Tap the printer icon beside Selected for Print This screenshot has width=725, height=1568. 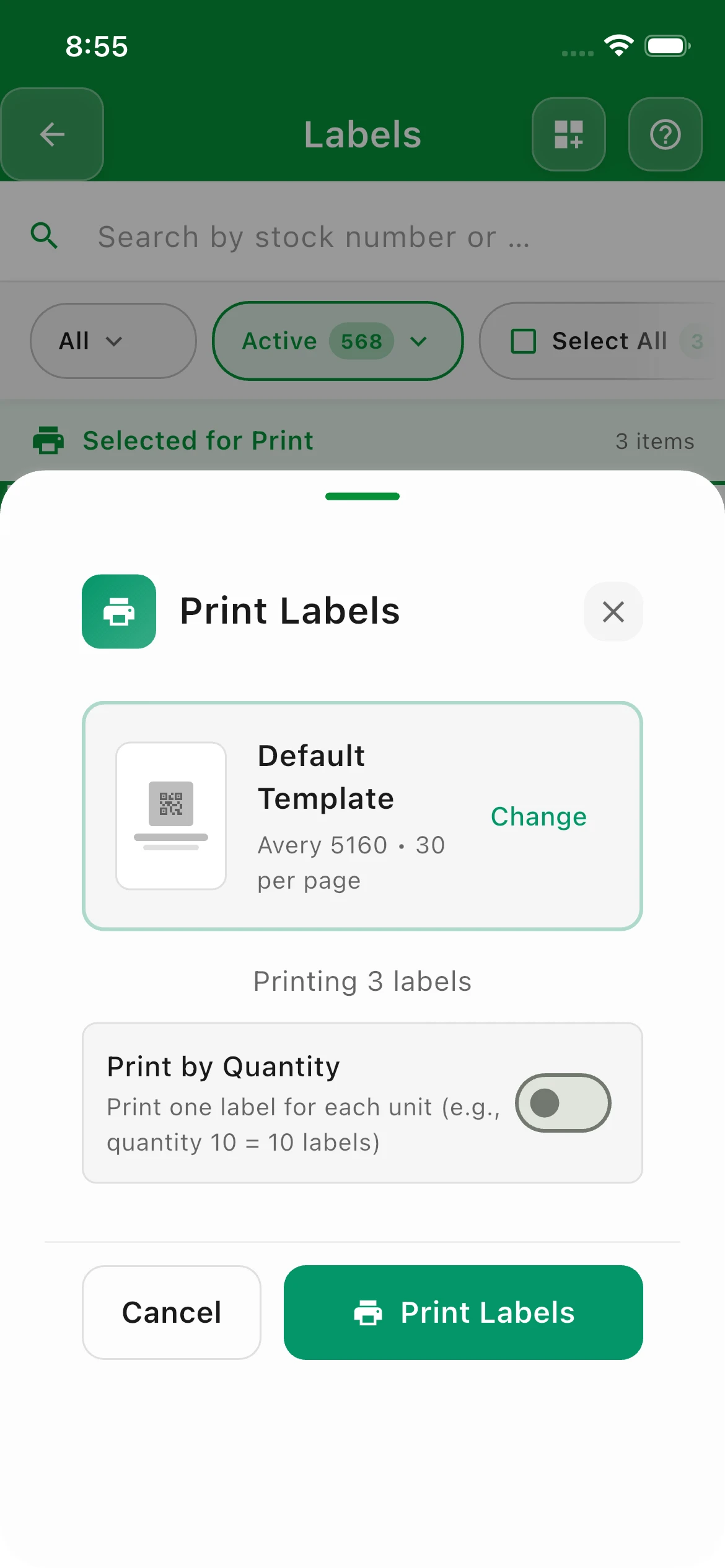point(48,441)
